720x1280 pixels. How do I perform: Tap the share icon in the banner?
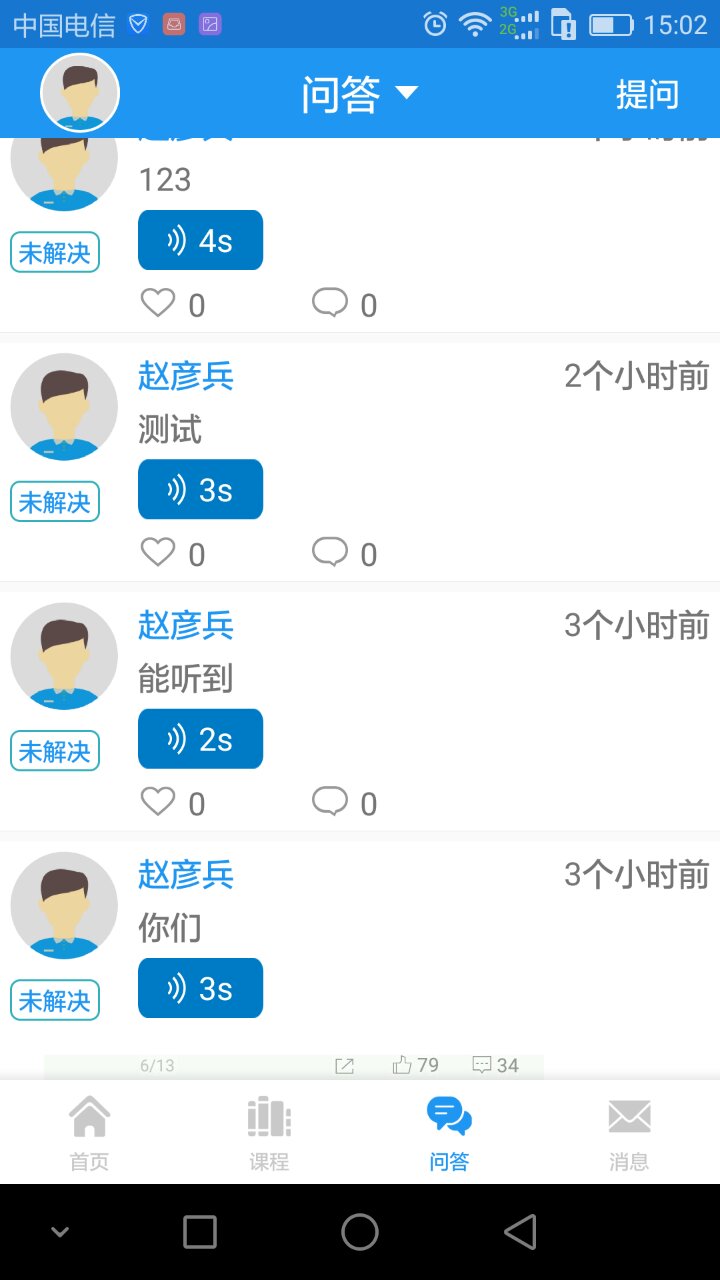(x=343, y=1065)
